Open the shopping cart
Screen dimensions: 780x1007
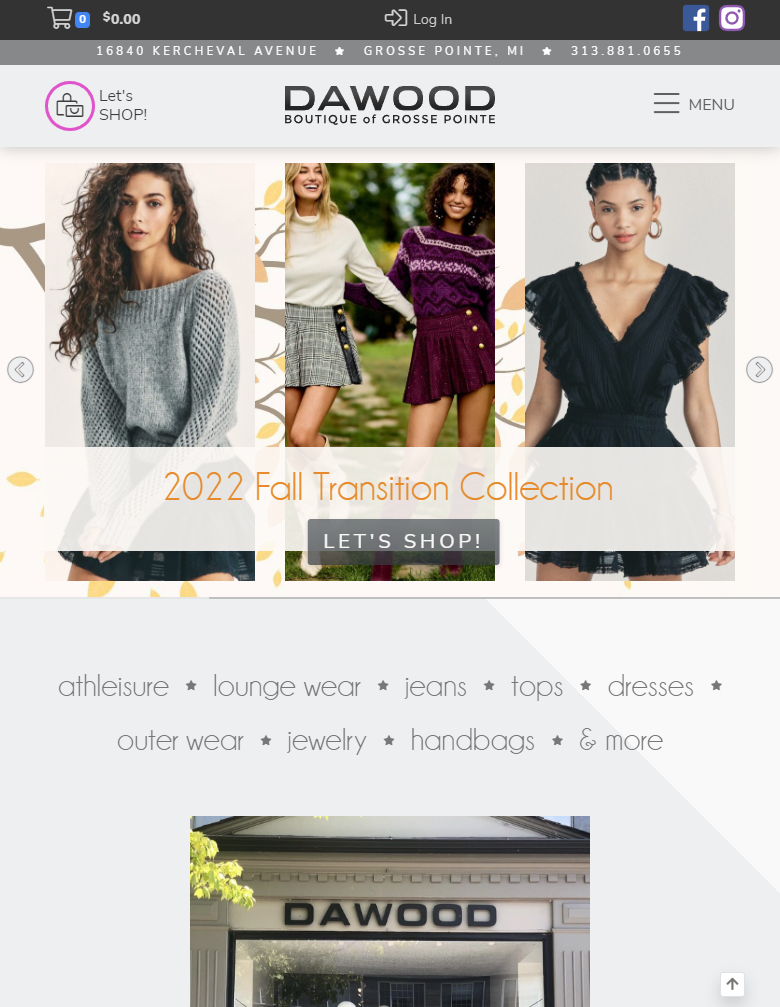pyautogui.click(x=61, y=18)
